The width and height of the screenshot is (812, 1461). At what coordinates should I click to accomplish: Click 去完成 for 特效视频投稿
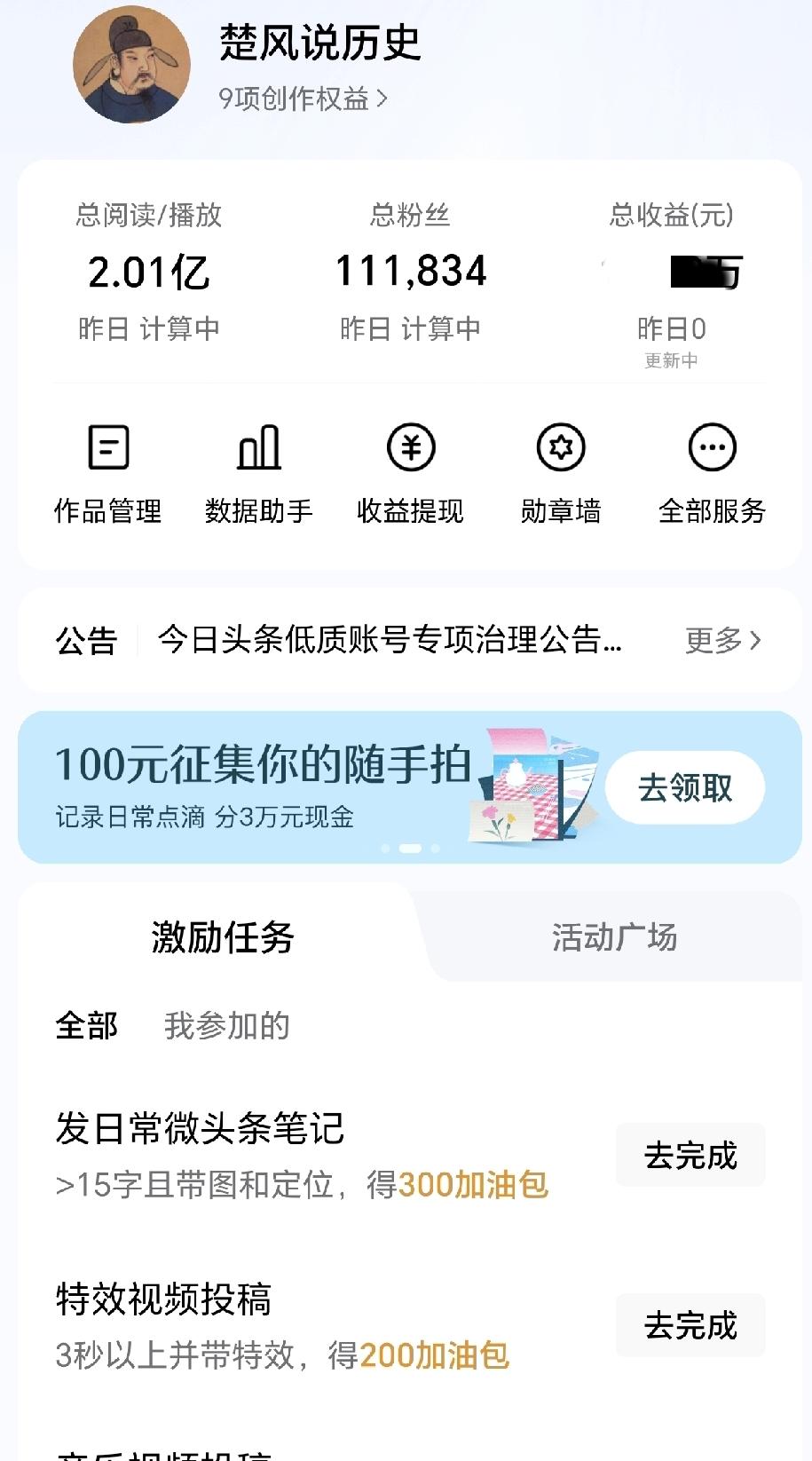pos(690,1325)
